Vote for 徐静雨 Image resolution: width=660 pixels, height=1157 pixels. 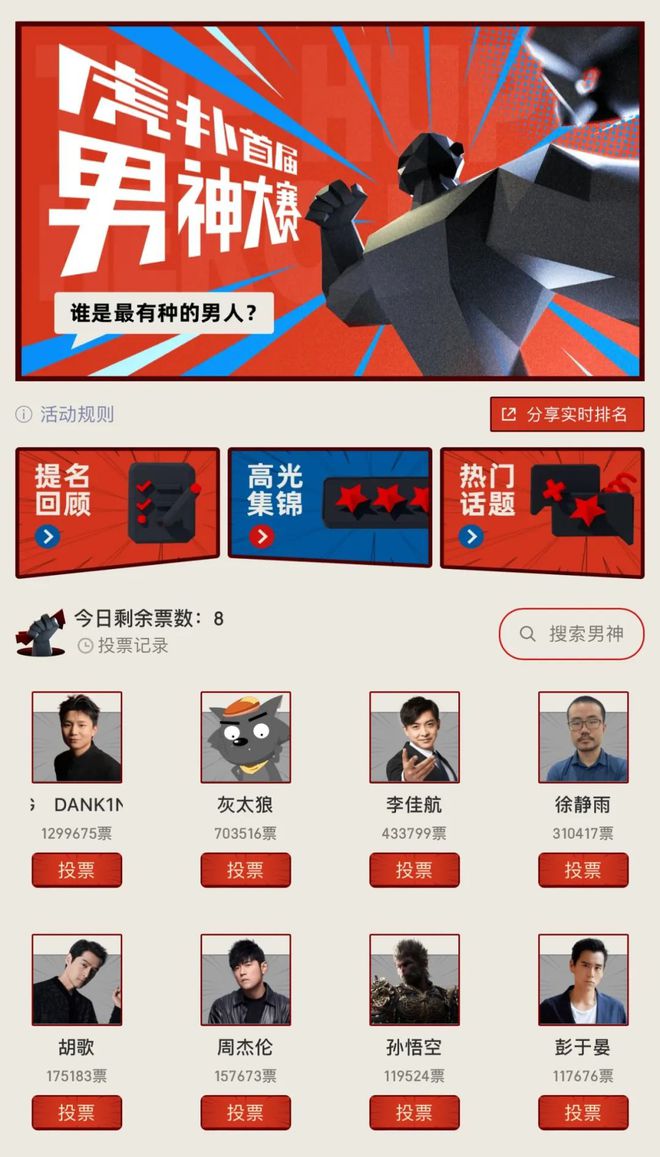pyautogui.click(x=583, y=870)
